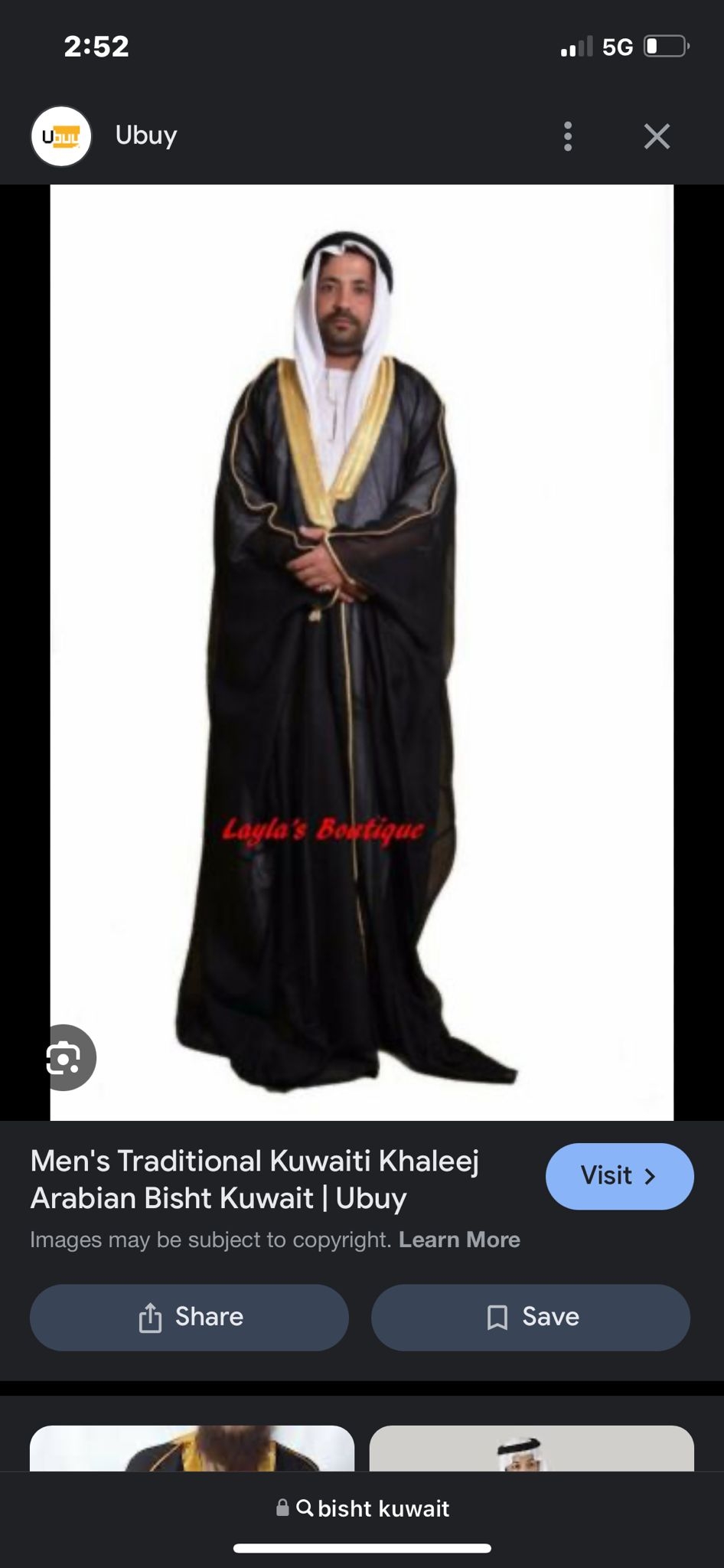Open the Kuwaiti Bisht product title
The image size is (724, 1568).
[x=254, y=1179]
